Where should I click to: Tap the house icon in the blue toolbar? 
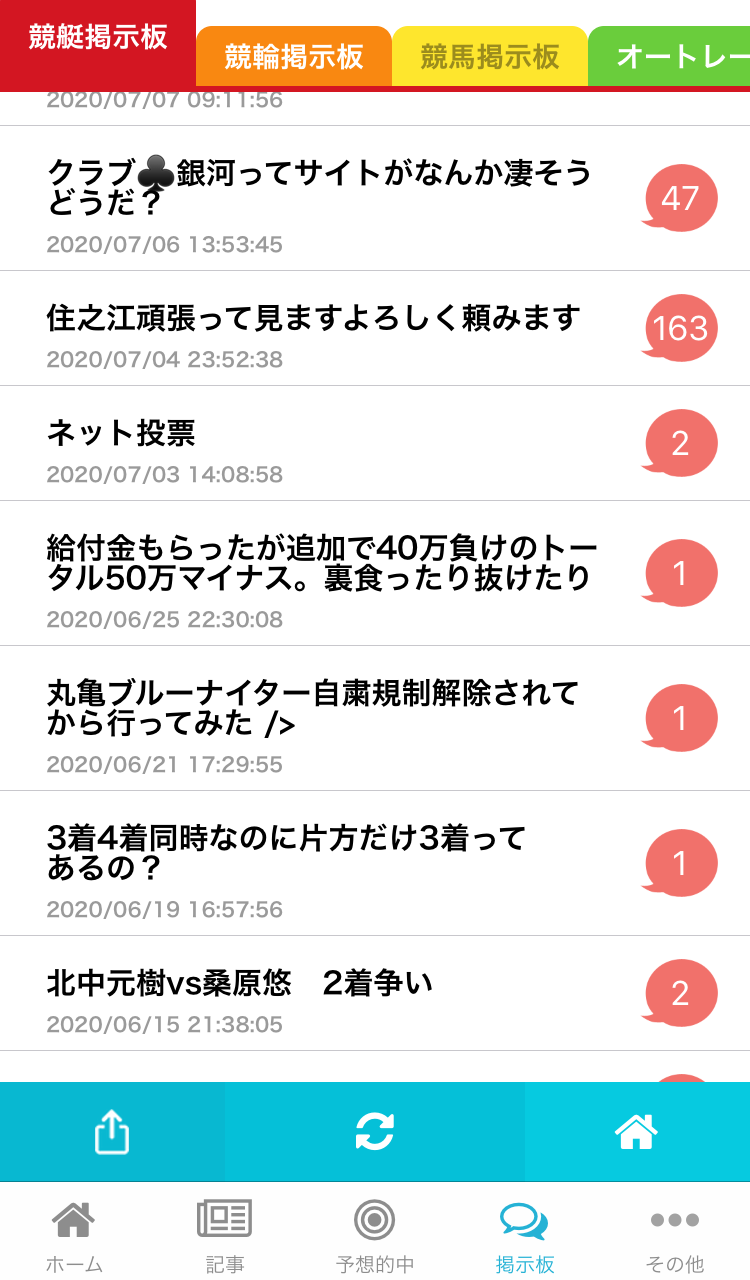pos(637,1132)
